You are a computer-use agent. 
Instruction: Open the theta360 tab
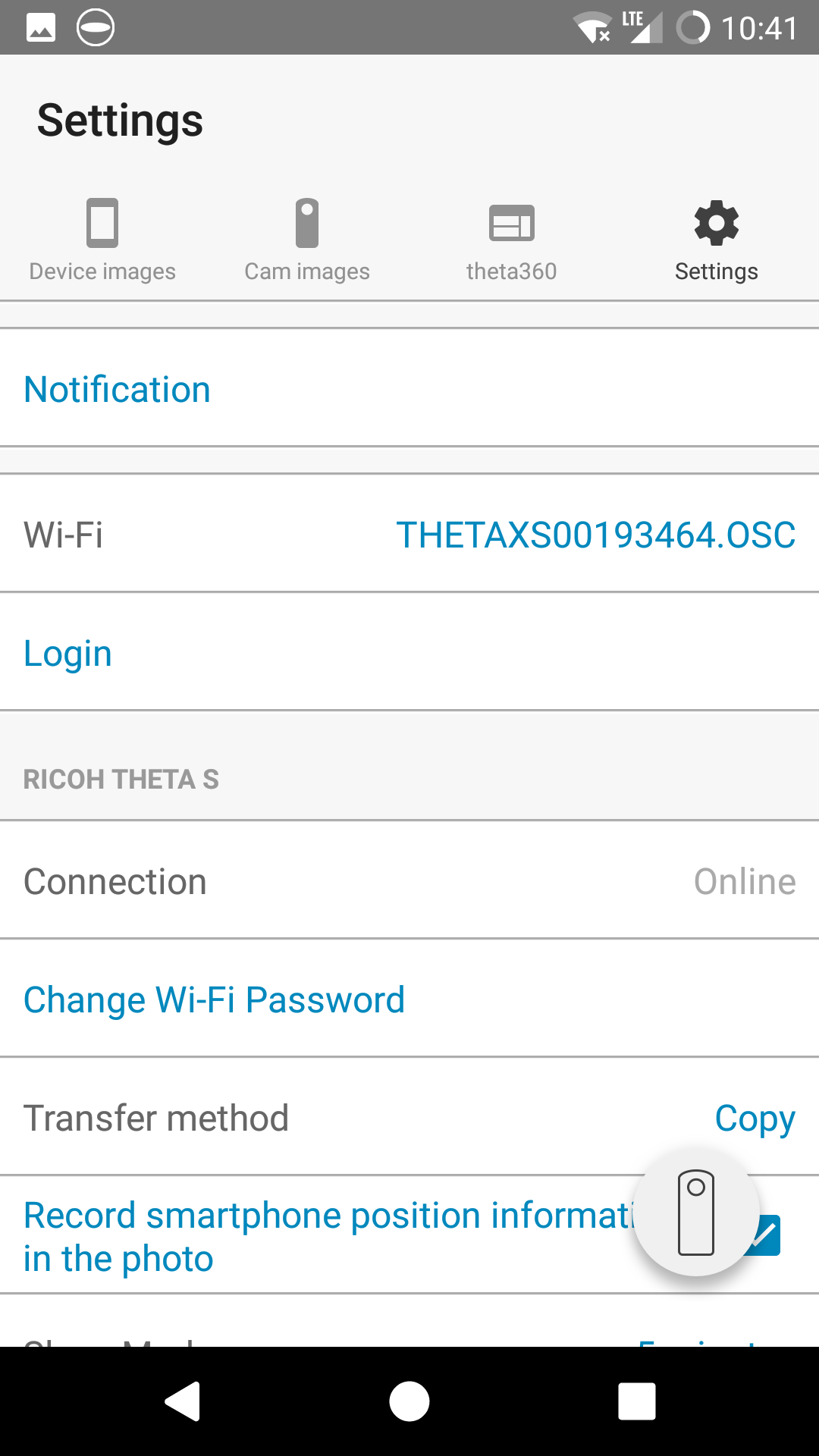pyautogui.click(x=512, y=240)
